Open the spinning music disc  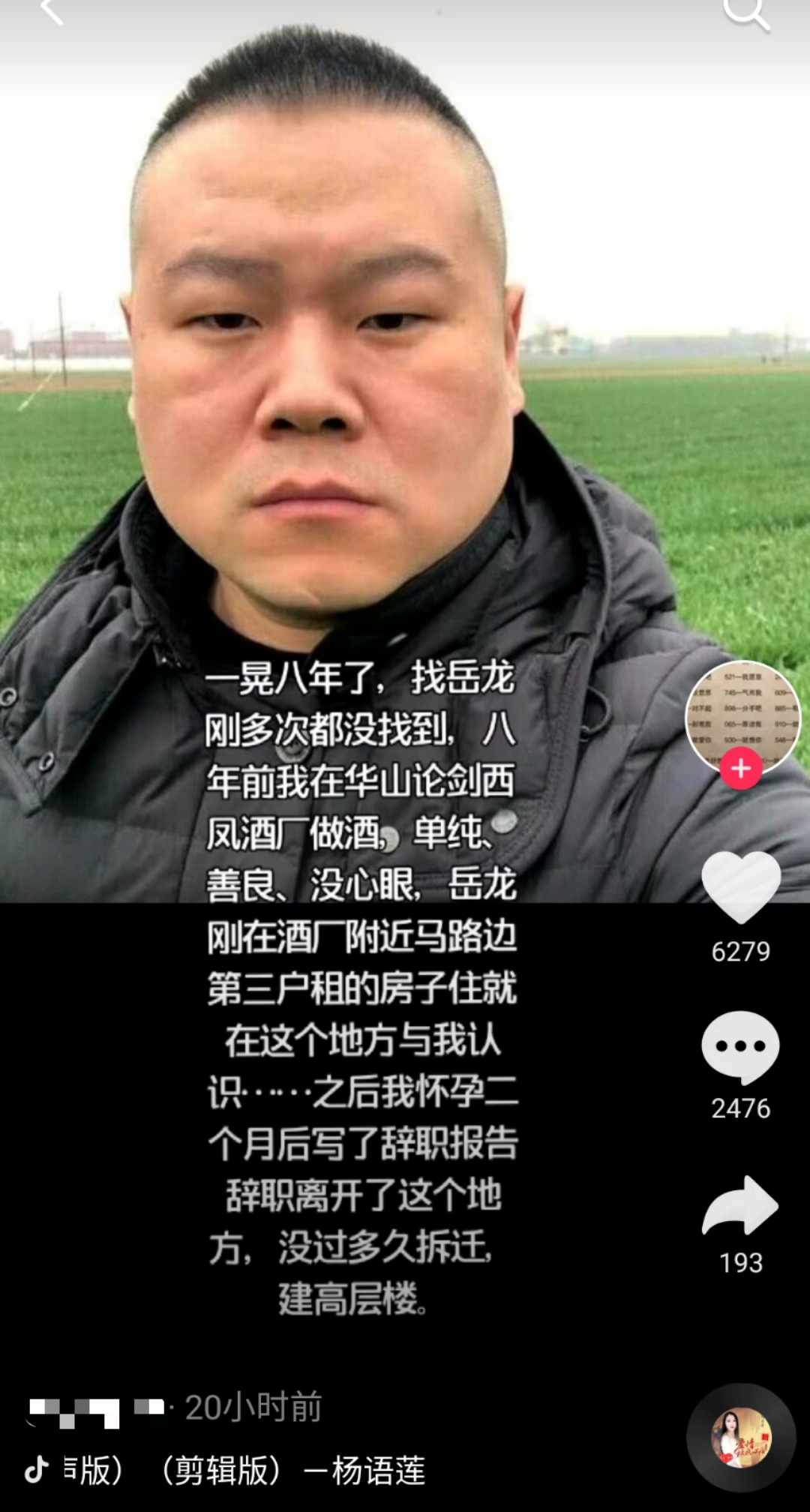(x=741, y=1437)
